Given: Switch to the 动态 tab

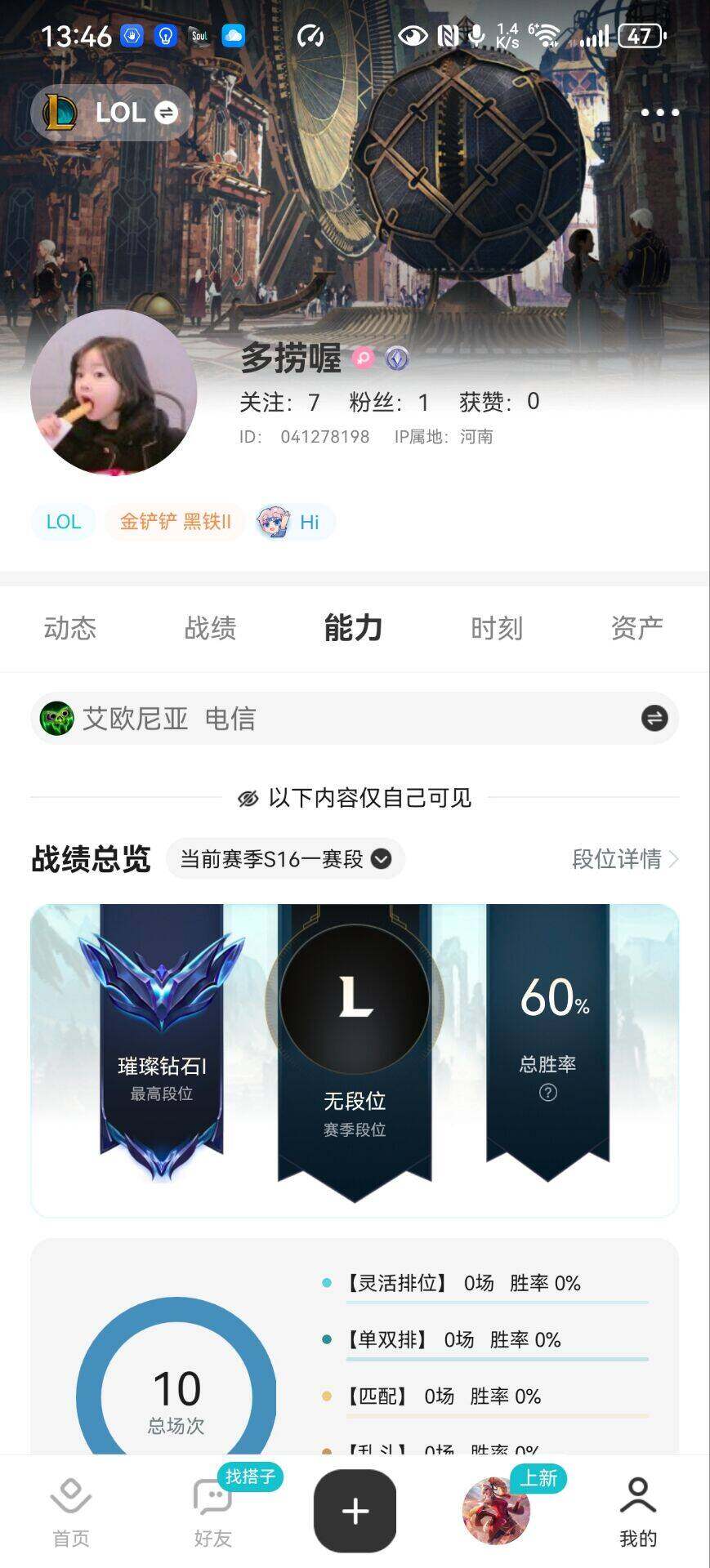Looking at the screenshot, I should pos(70,628).
